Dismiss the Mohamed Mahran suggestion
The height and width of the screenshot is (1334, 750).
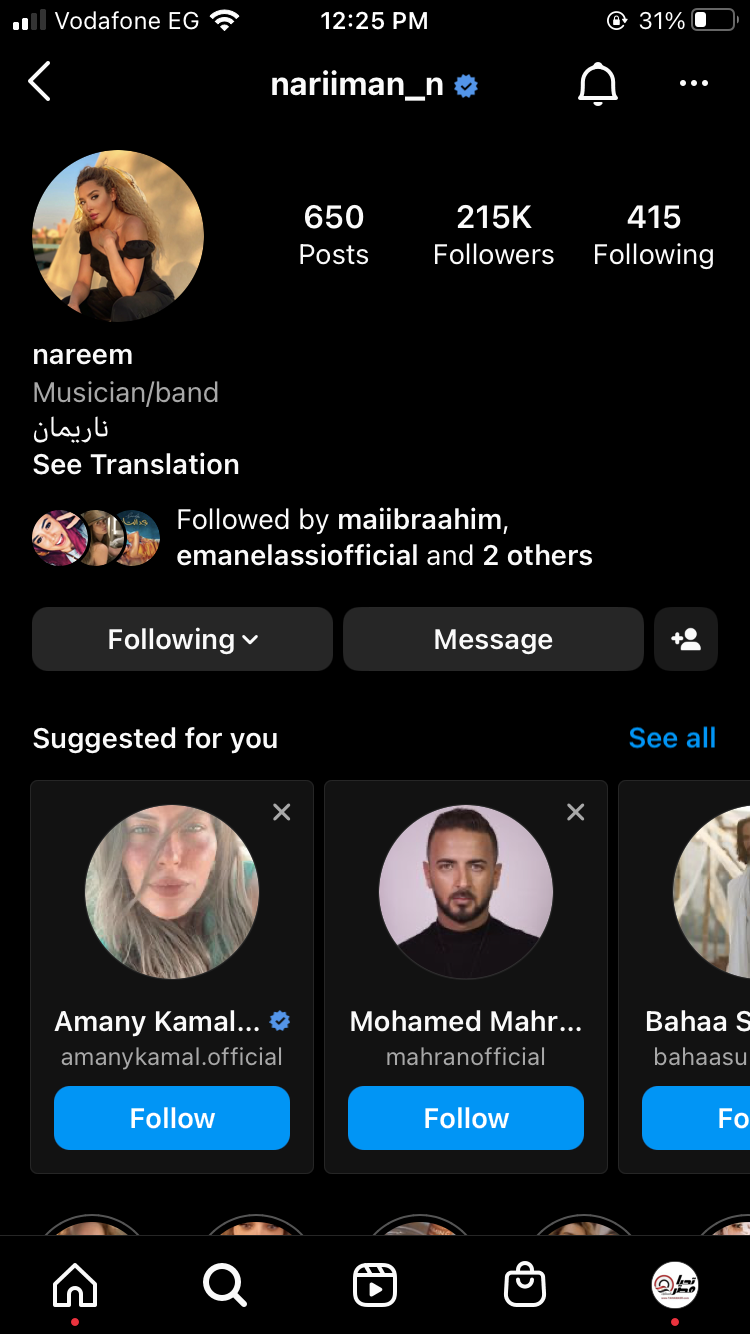(576, 812)
